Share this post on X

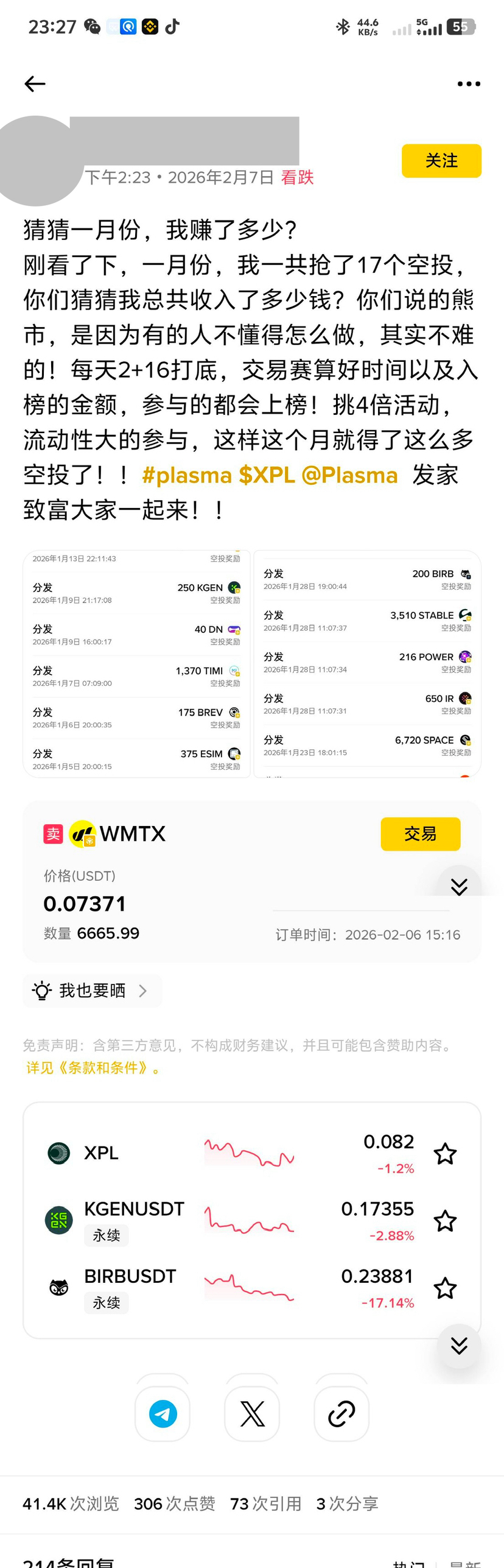(252, 1413)
